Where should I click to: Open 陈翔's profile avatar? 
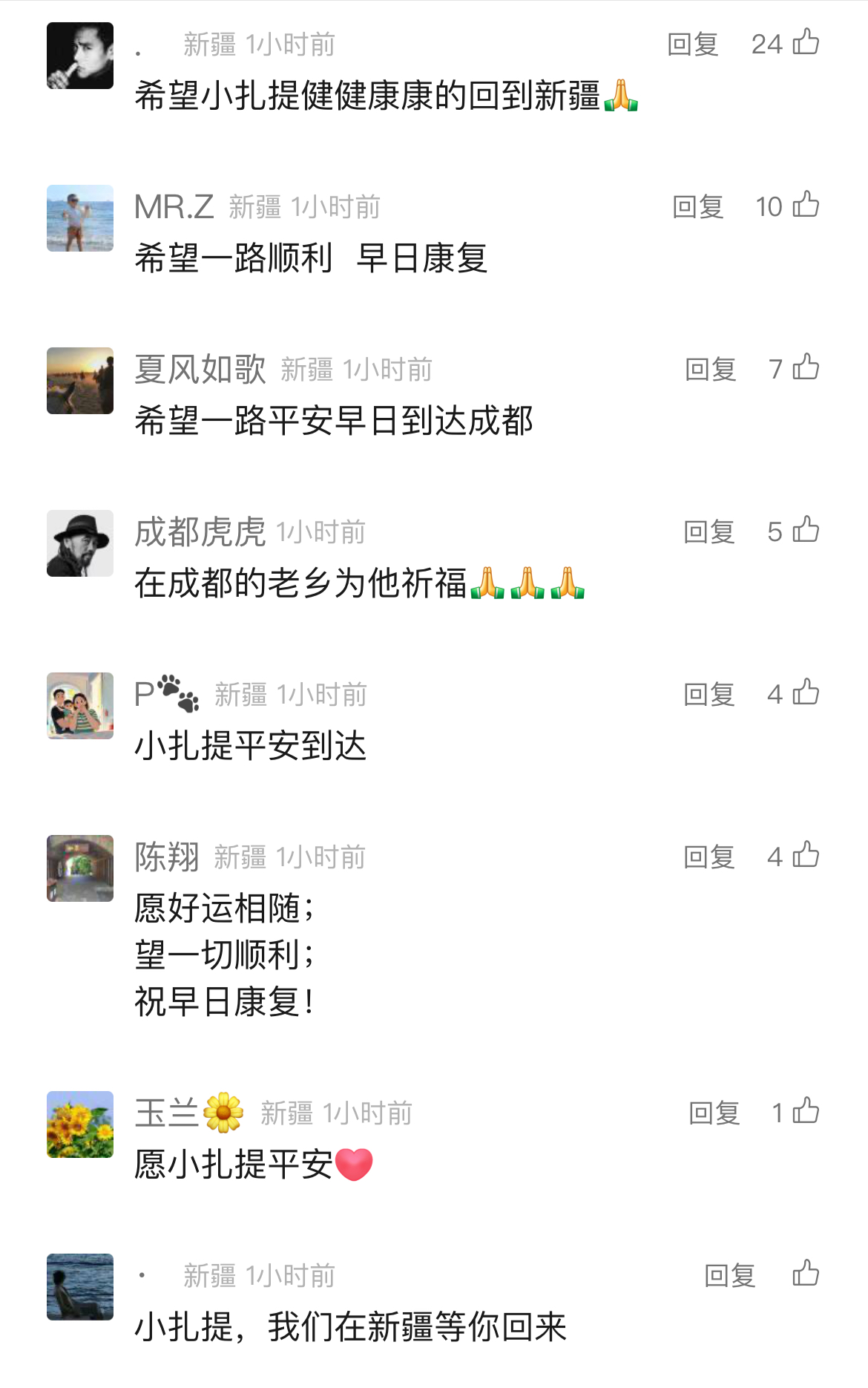tap(80, 868)
